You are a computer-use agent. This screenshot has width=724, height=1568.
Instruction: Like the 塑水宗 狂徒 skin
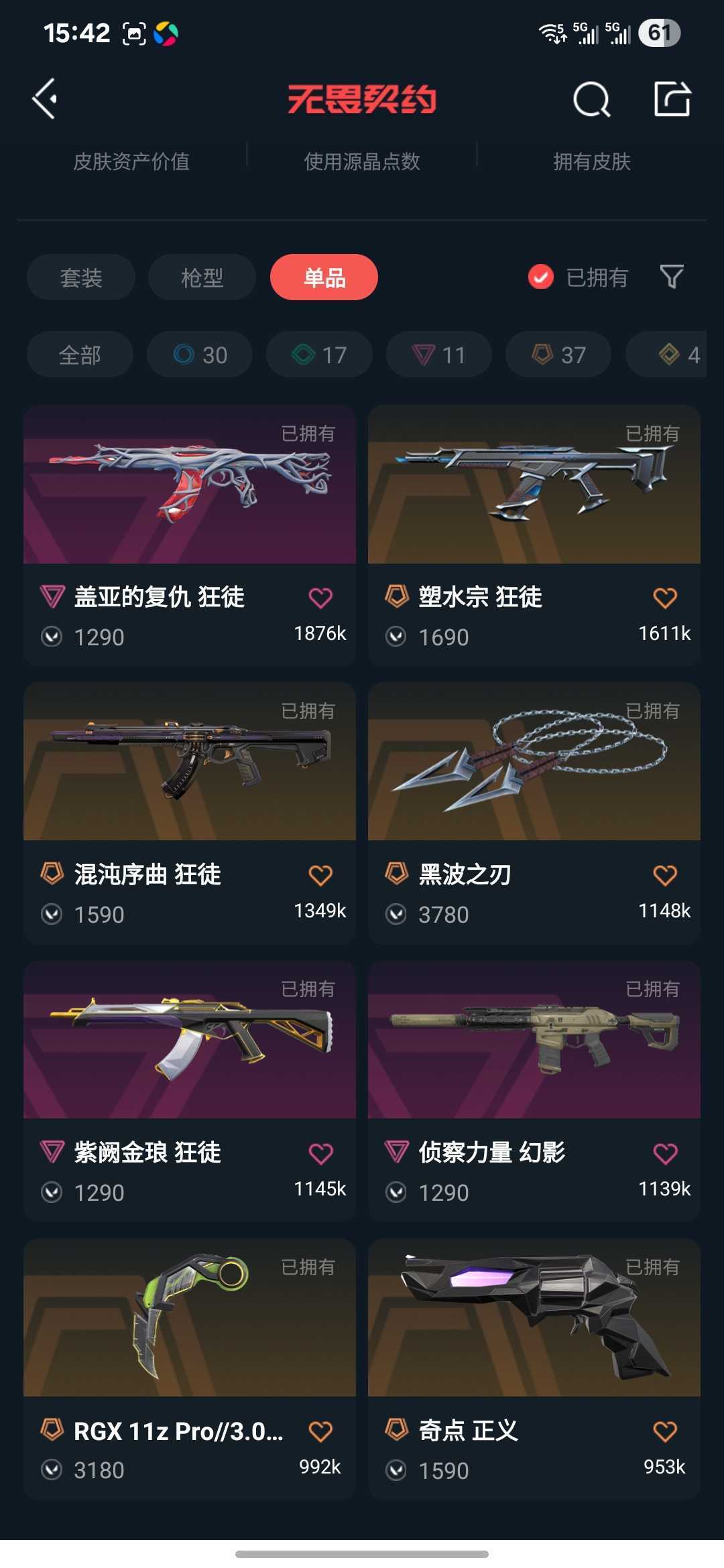click(x=665, y=597)
